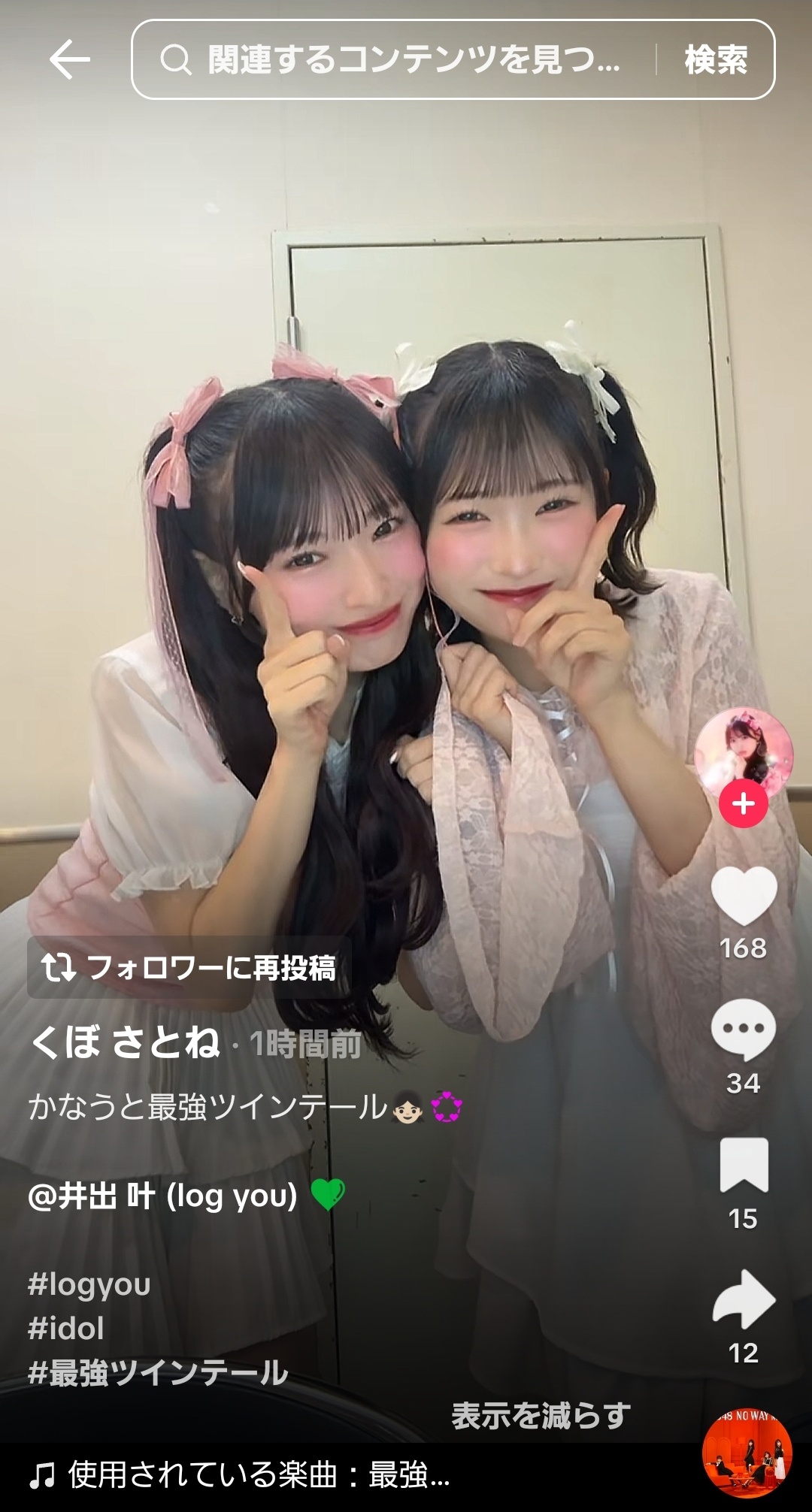The width and height of the screenshot is (812, 1512).
Task: Open the related content search field
Action: 391,60
